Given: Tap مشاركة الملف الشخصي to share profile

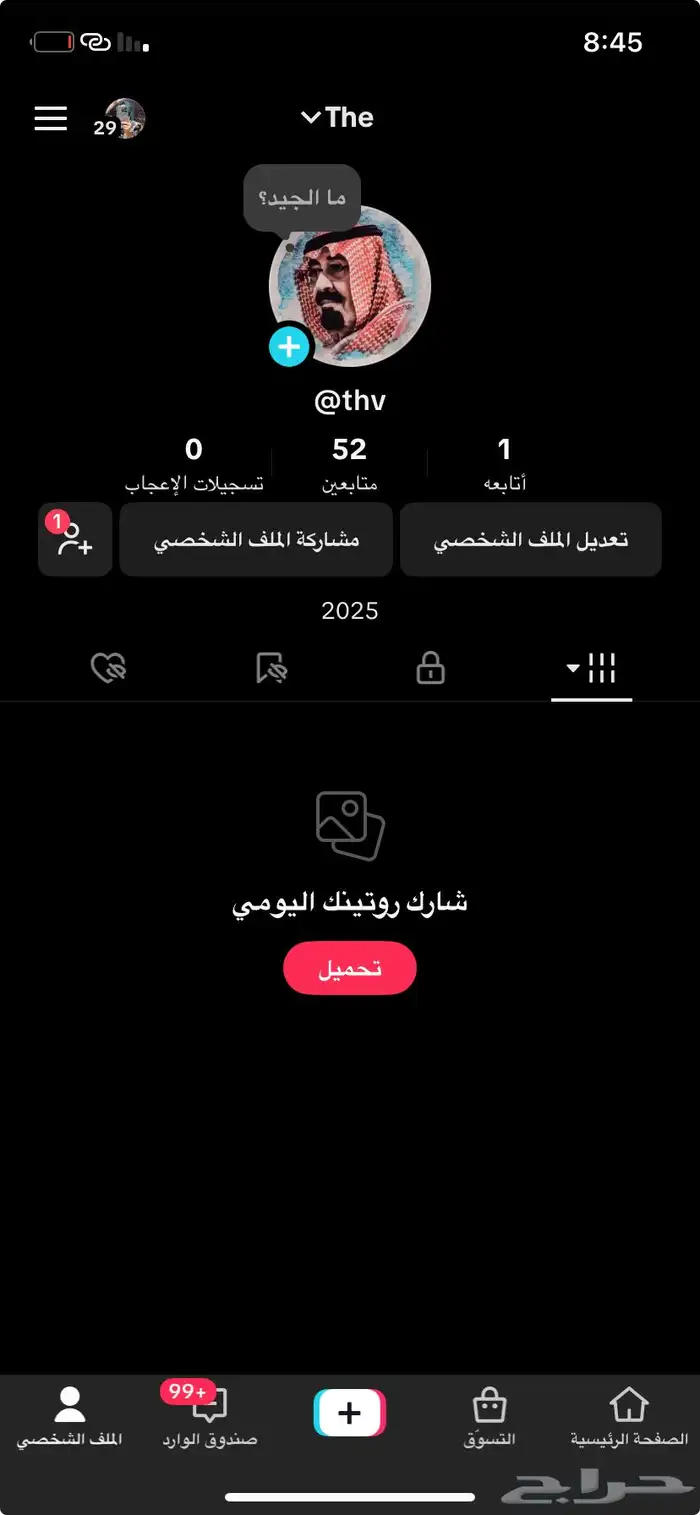Looking at the screenshot, I should (256, 540).
